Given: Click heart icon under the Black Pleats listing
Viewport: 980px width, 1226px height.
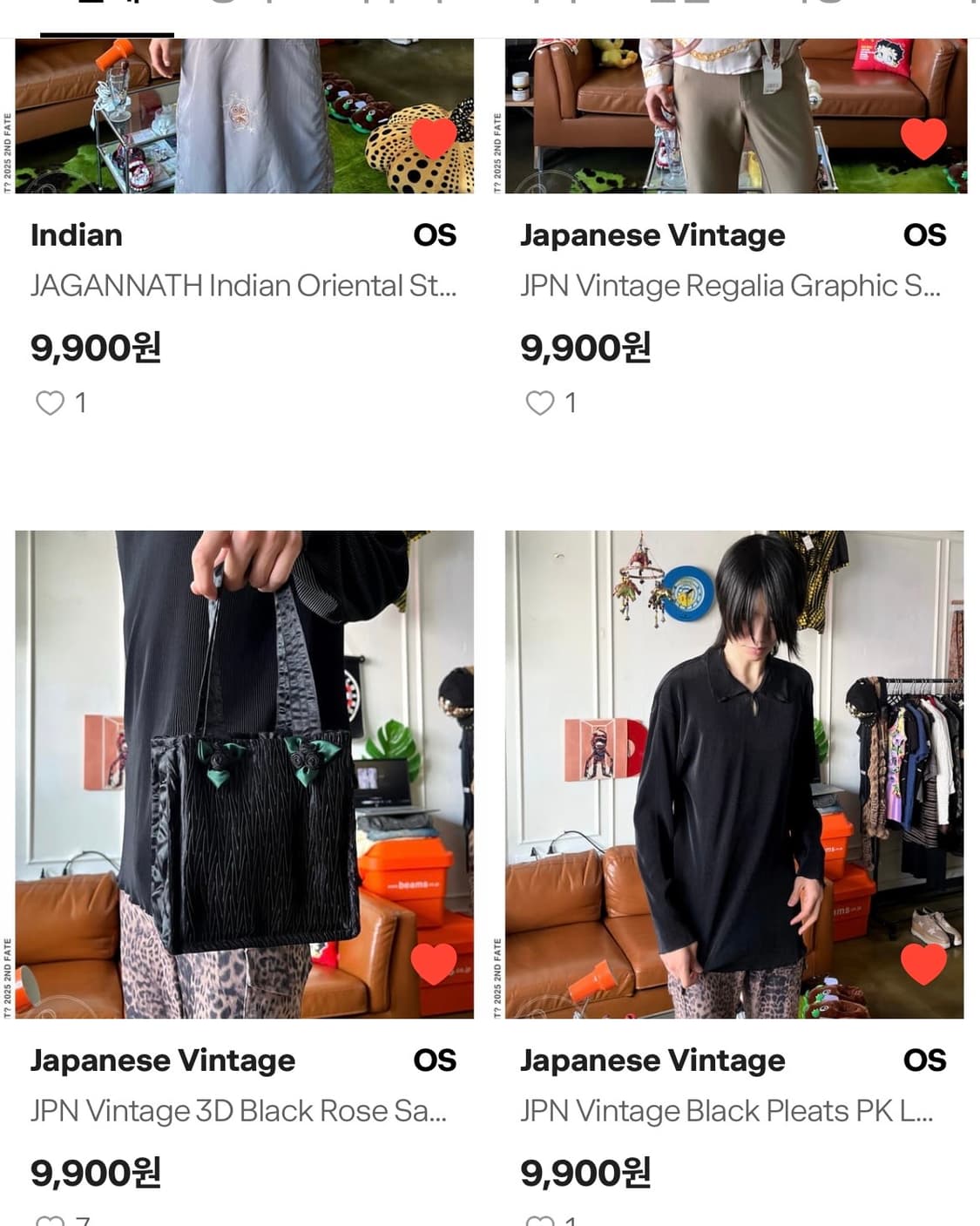Looking at the screenshot, I should tap(542, 1222).
